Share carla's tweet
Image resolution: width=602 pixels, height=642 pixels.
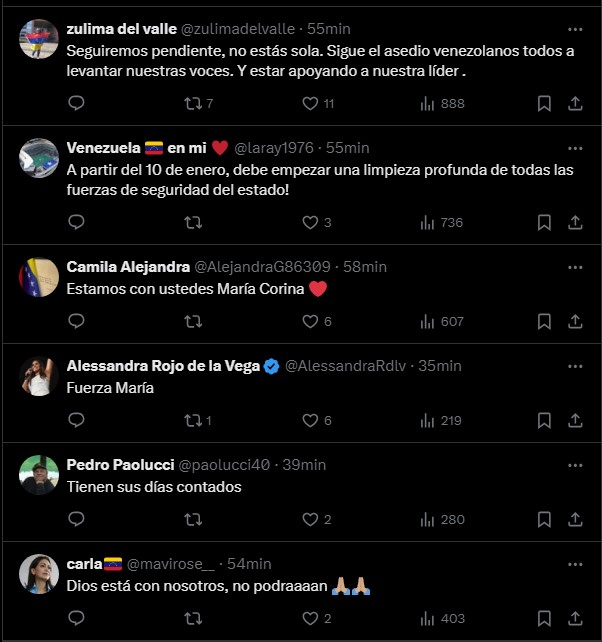click(575, 618)
